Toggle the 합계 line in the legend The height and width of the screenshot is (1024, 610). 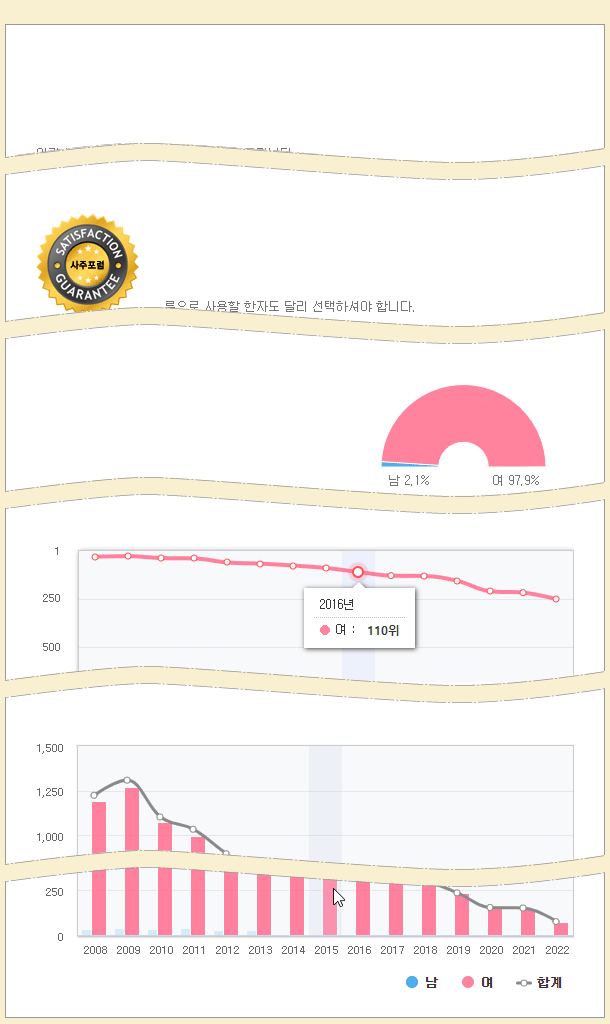(x=539, y=982)
